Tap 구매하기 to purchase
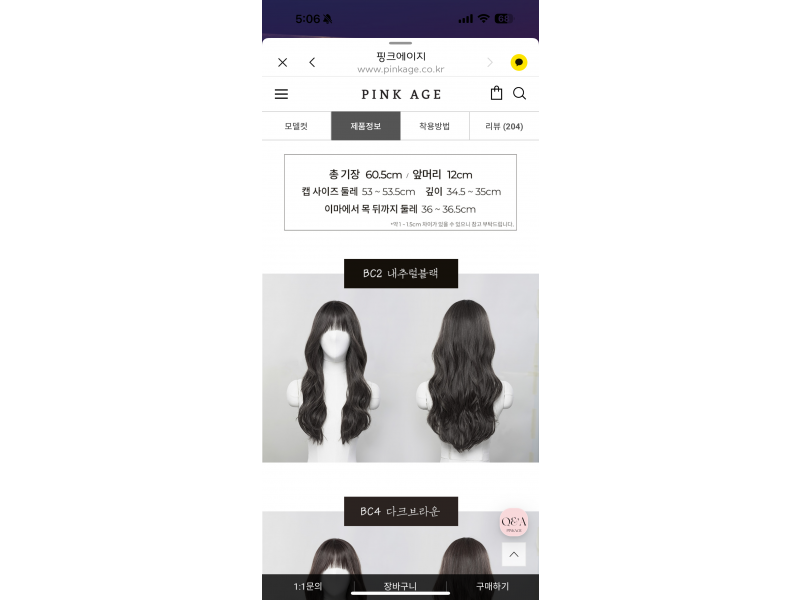 click(492, 586)
